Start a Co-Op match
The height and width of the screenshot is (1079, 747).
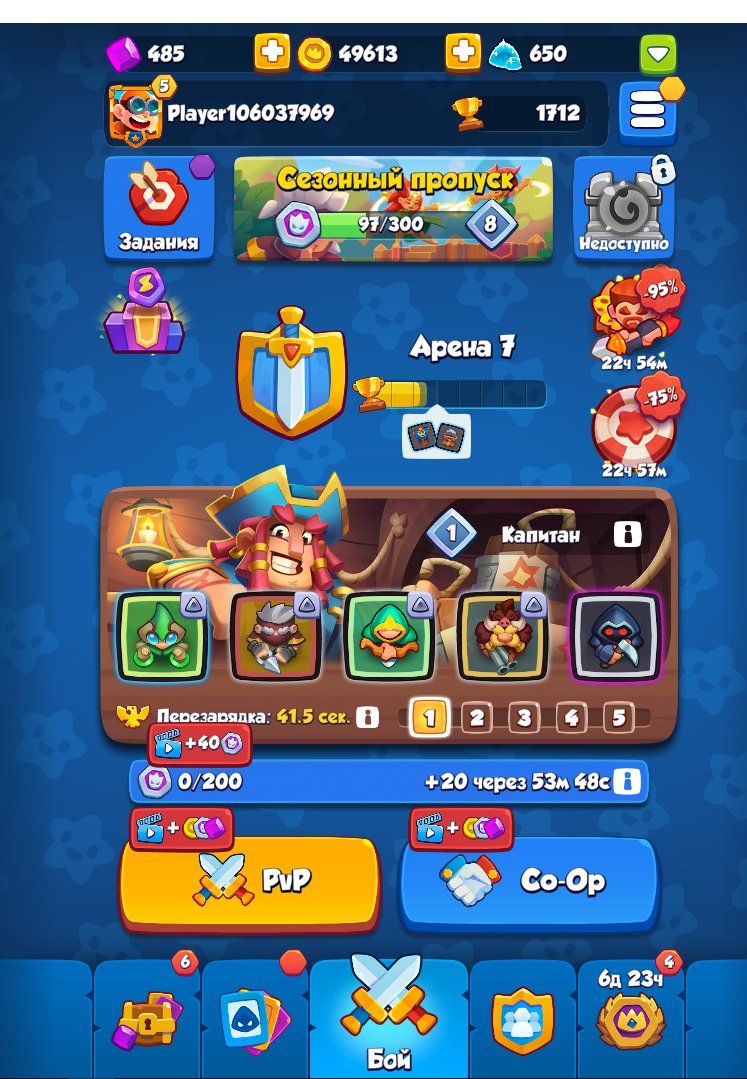(x=529, y=881)
